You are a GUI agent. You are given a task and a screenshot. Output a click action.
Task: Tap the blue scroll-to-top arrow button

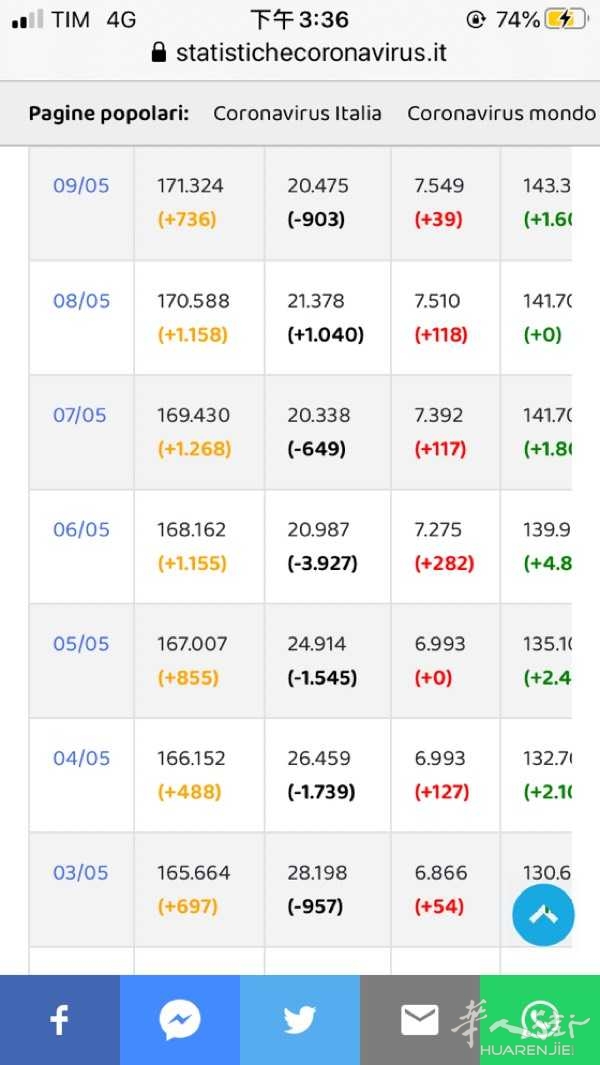coord(543,915)
